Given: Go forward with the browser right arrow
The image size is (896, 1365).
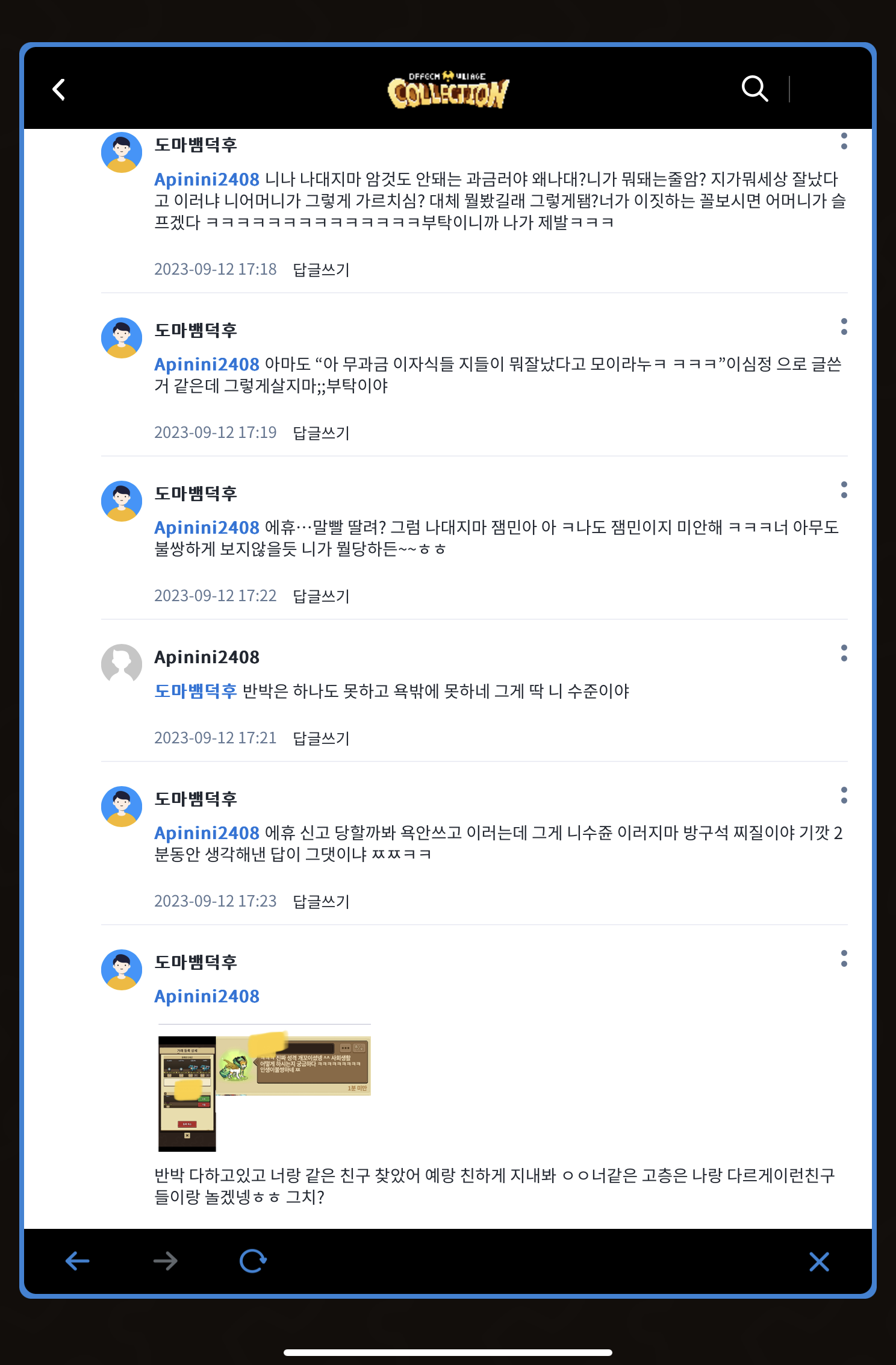Looking at the screenshot, I should [165, 1261].
